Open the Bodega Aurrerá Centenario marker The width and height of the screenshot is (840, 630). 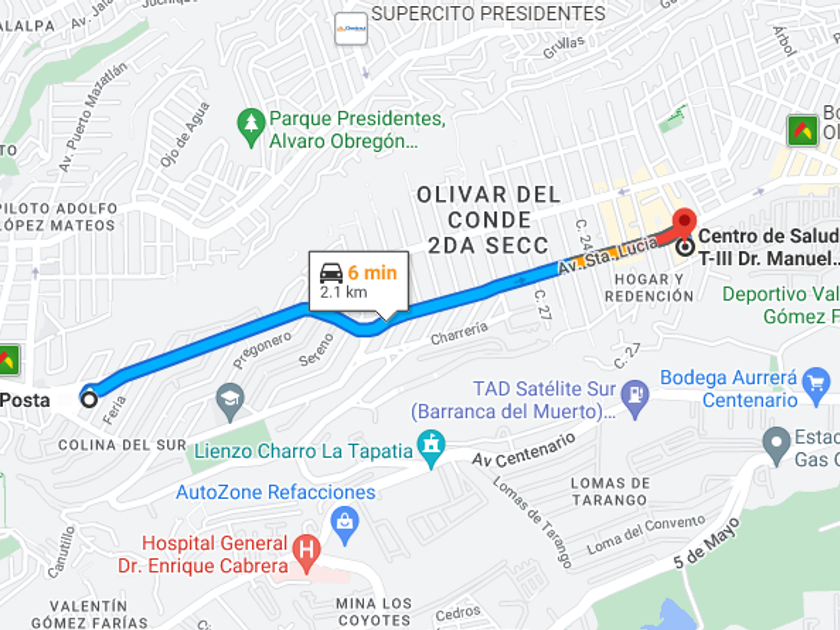point(817,382)
